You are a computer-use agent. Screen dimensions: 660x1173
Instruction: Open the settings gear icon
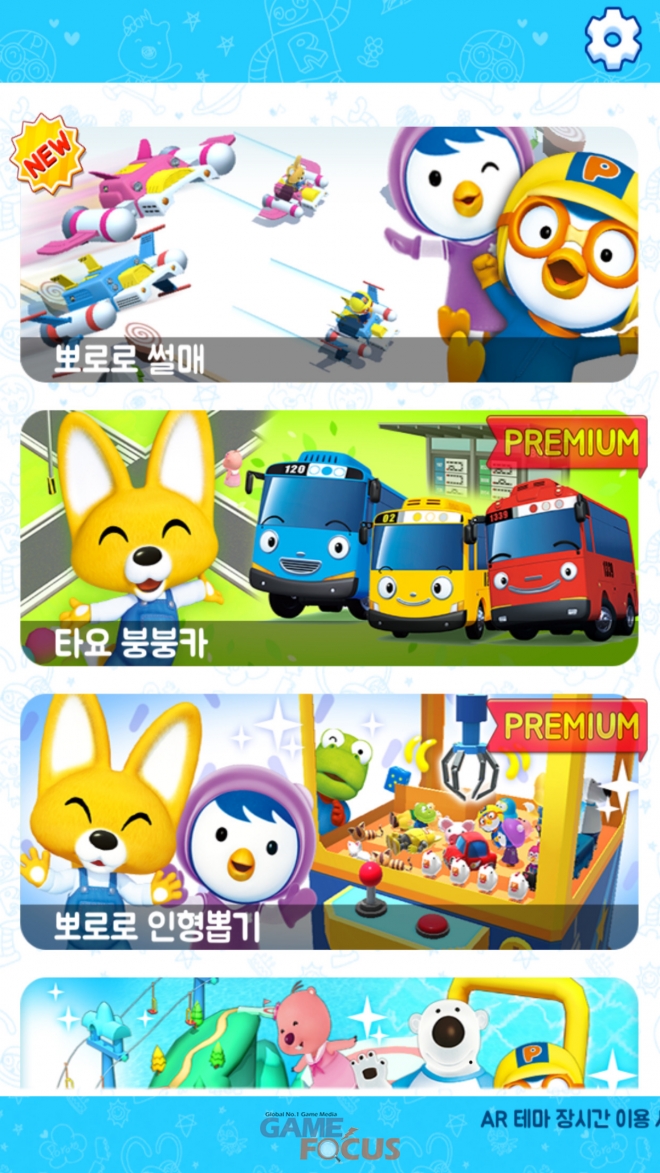(612, 38)
